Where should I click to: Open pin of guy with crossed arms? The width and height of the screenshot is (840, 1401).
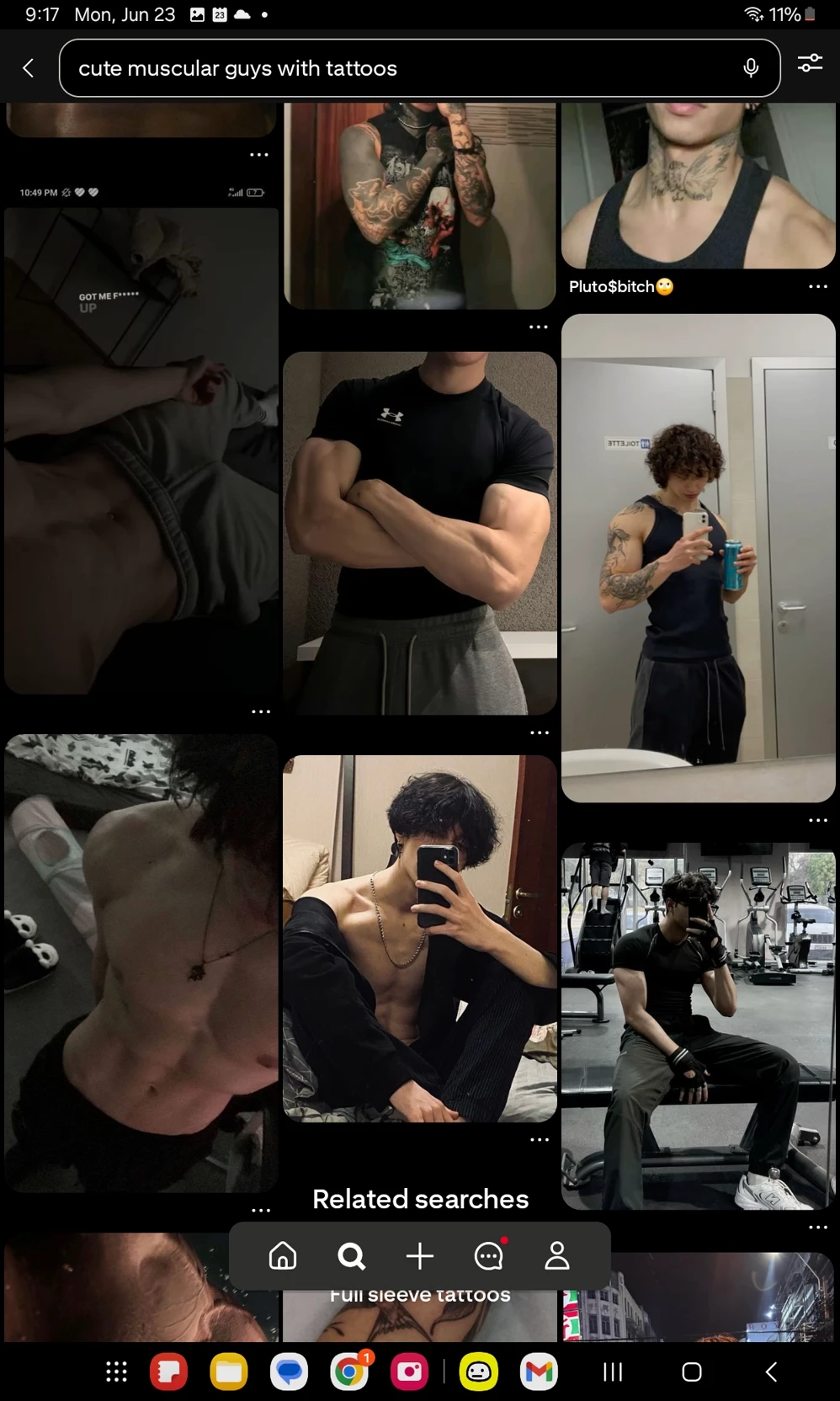(x=419, y=532)
